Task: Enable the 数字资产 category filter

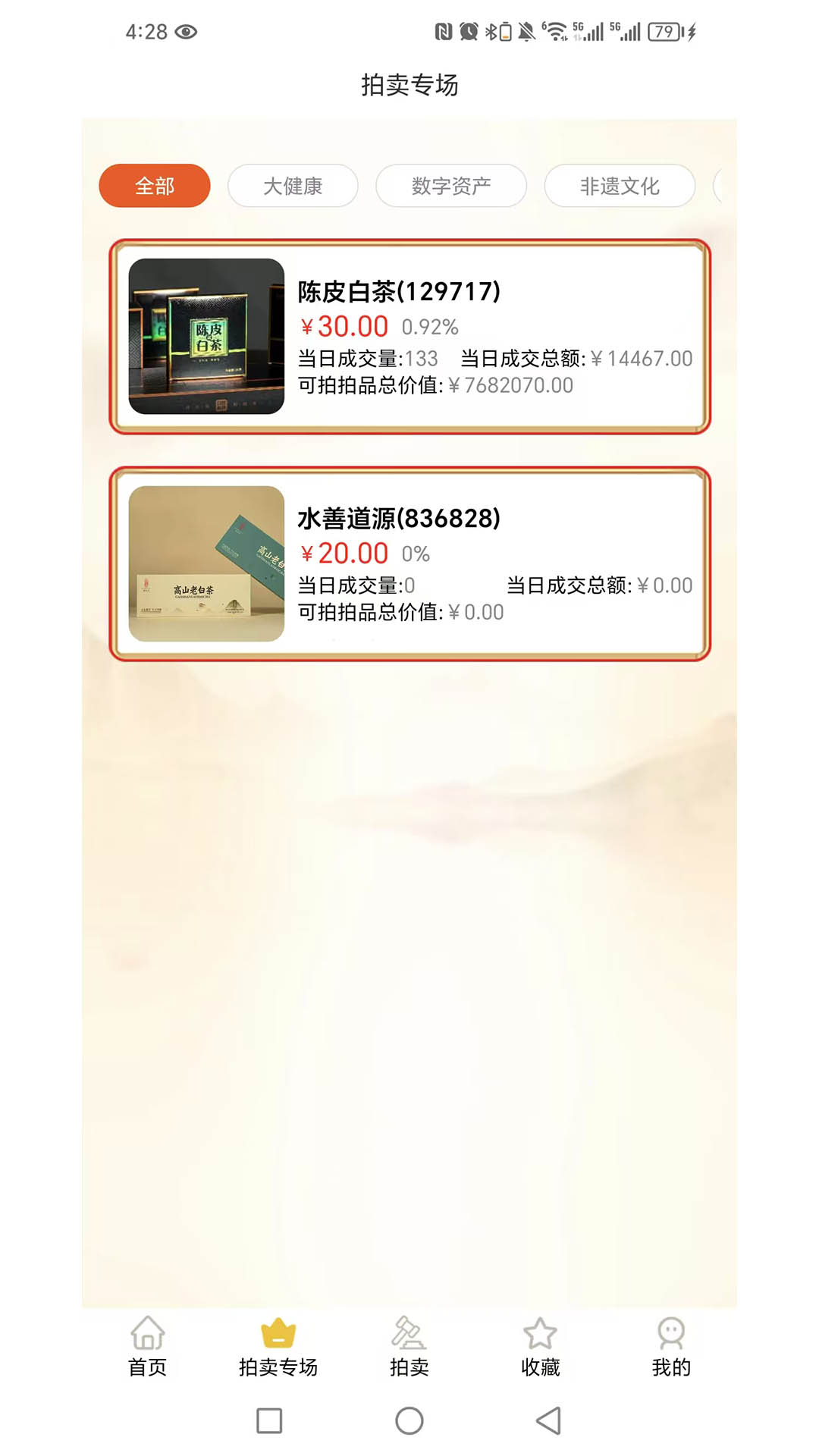Action: pos(450,185)
